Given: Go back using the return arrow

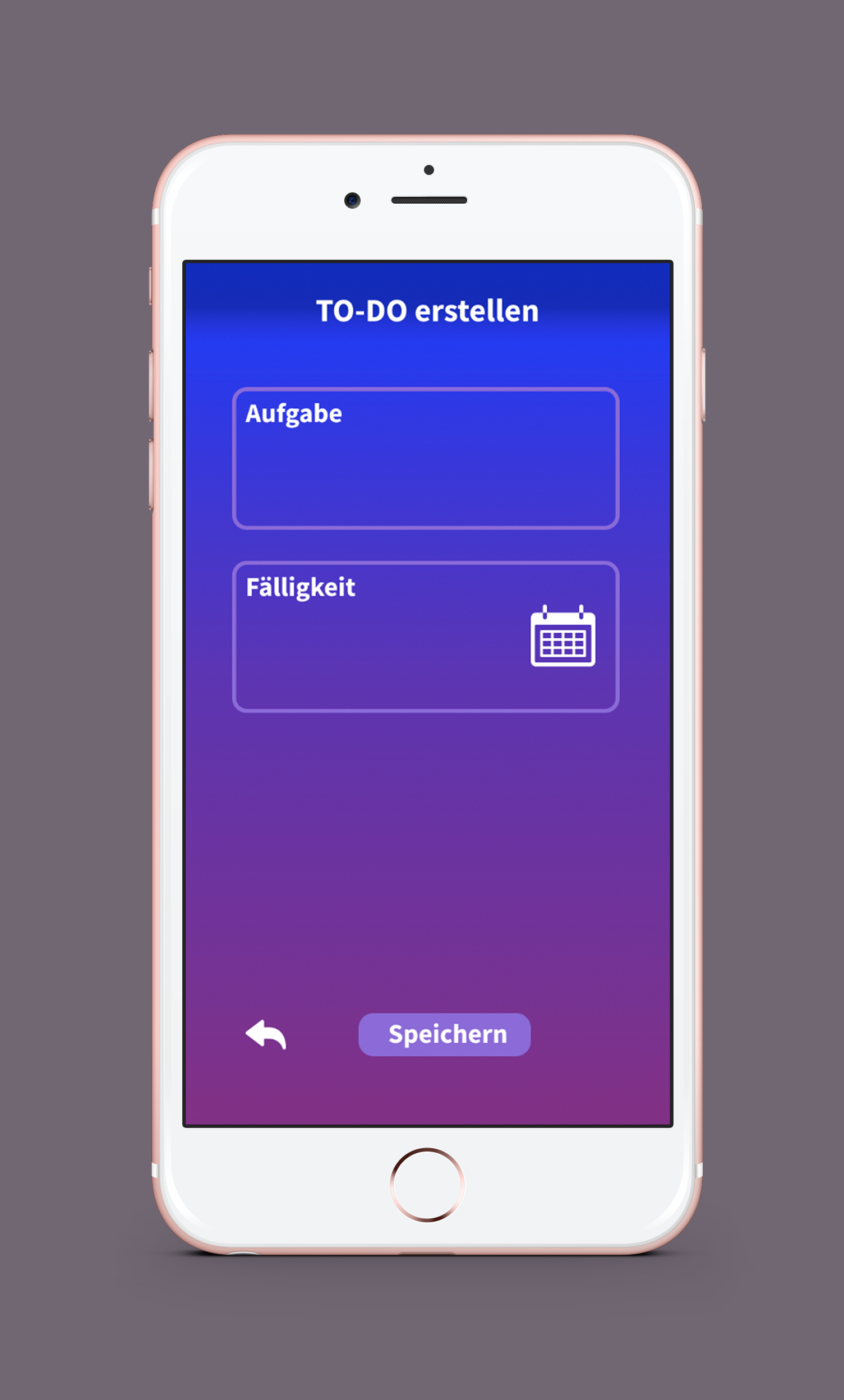Looking at the screenshot, I should click(x=266, y=1034).
